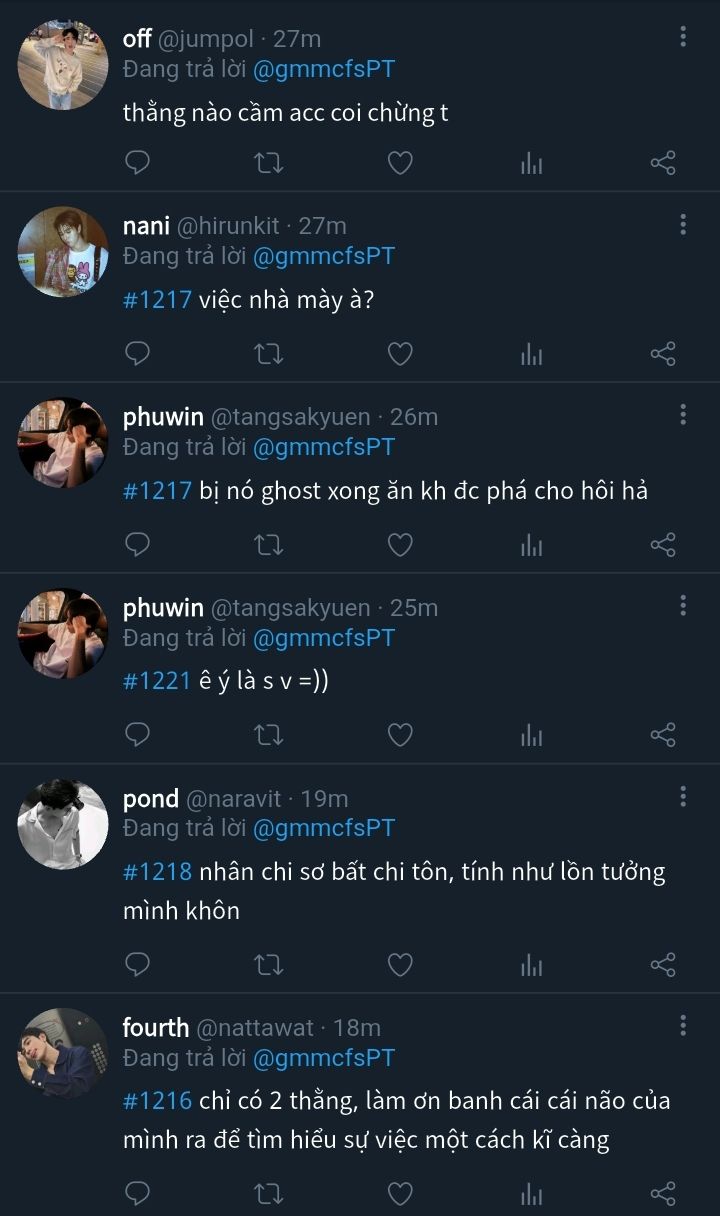The image size is (720, 1216).
Task: Open hashtag #1216
Action: coord(157,1101)
